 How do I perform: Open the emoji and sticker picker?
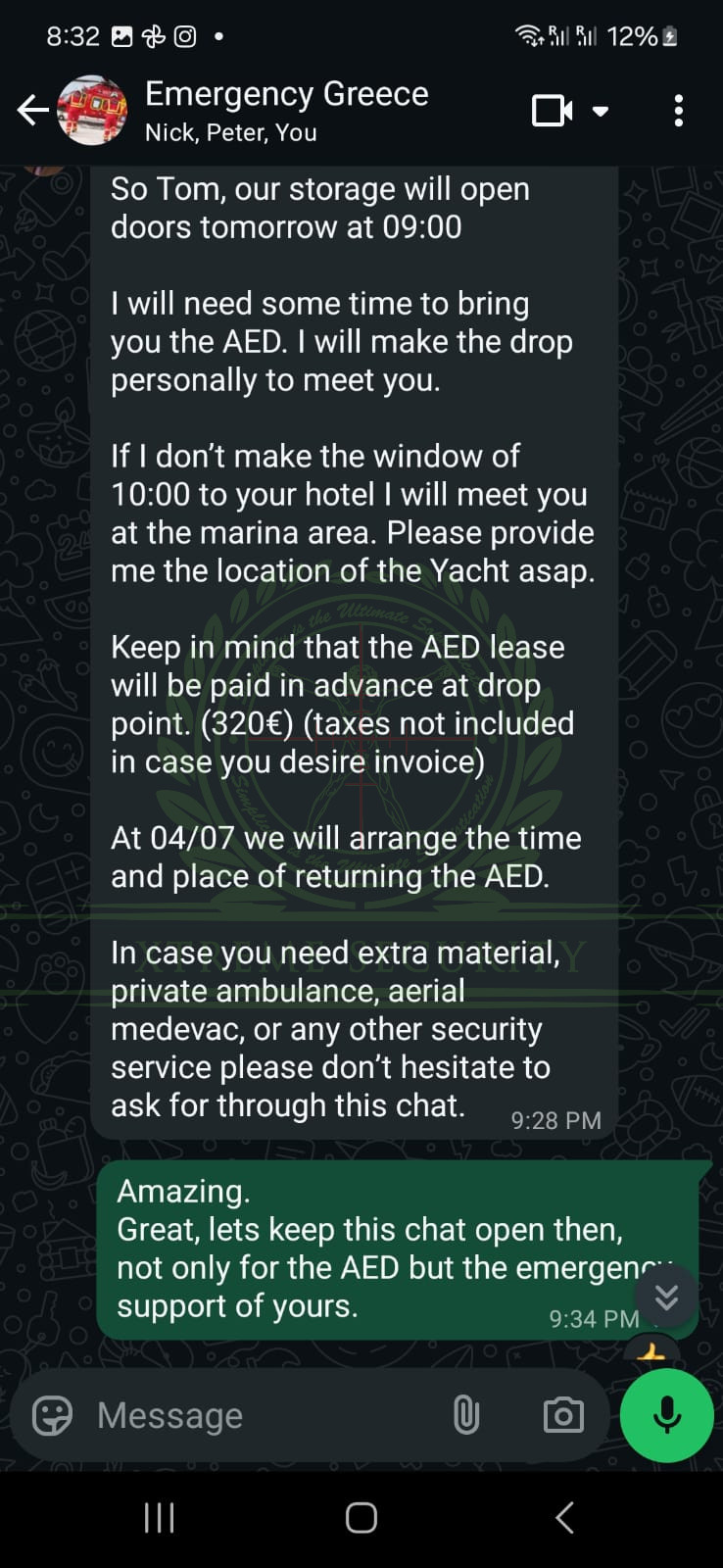point(53,1415)
